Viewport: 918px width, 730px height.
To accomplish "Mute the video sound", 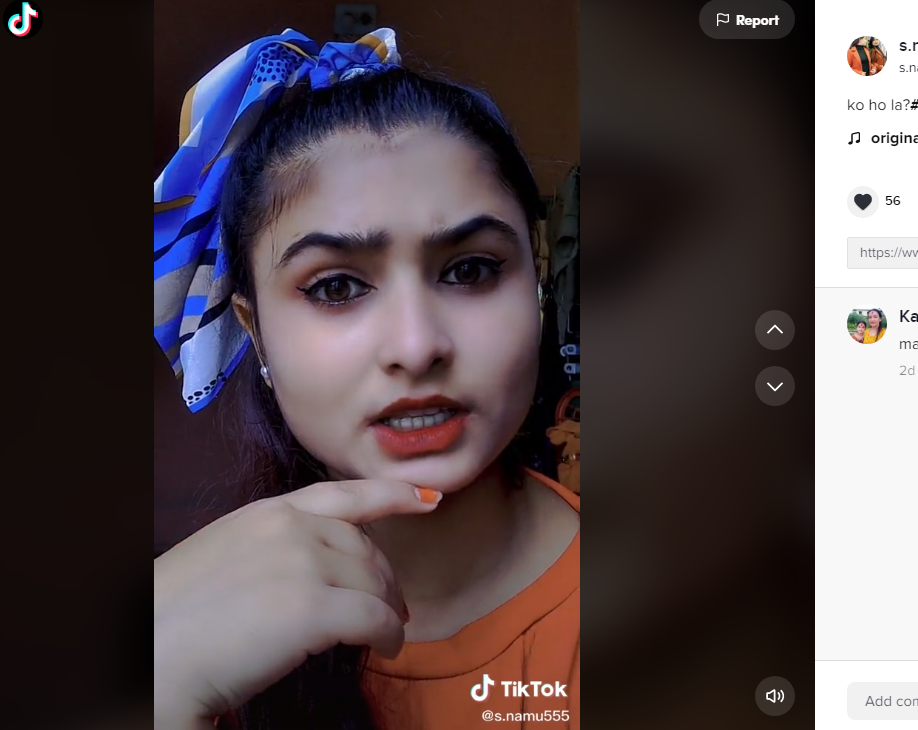I will pos(775,696).
